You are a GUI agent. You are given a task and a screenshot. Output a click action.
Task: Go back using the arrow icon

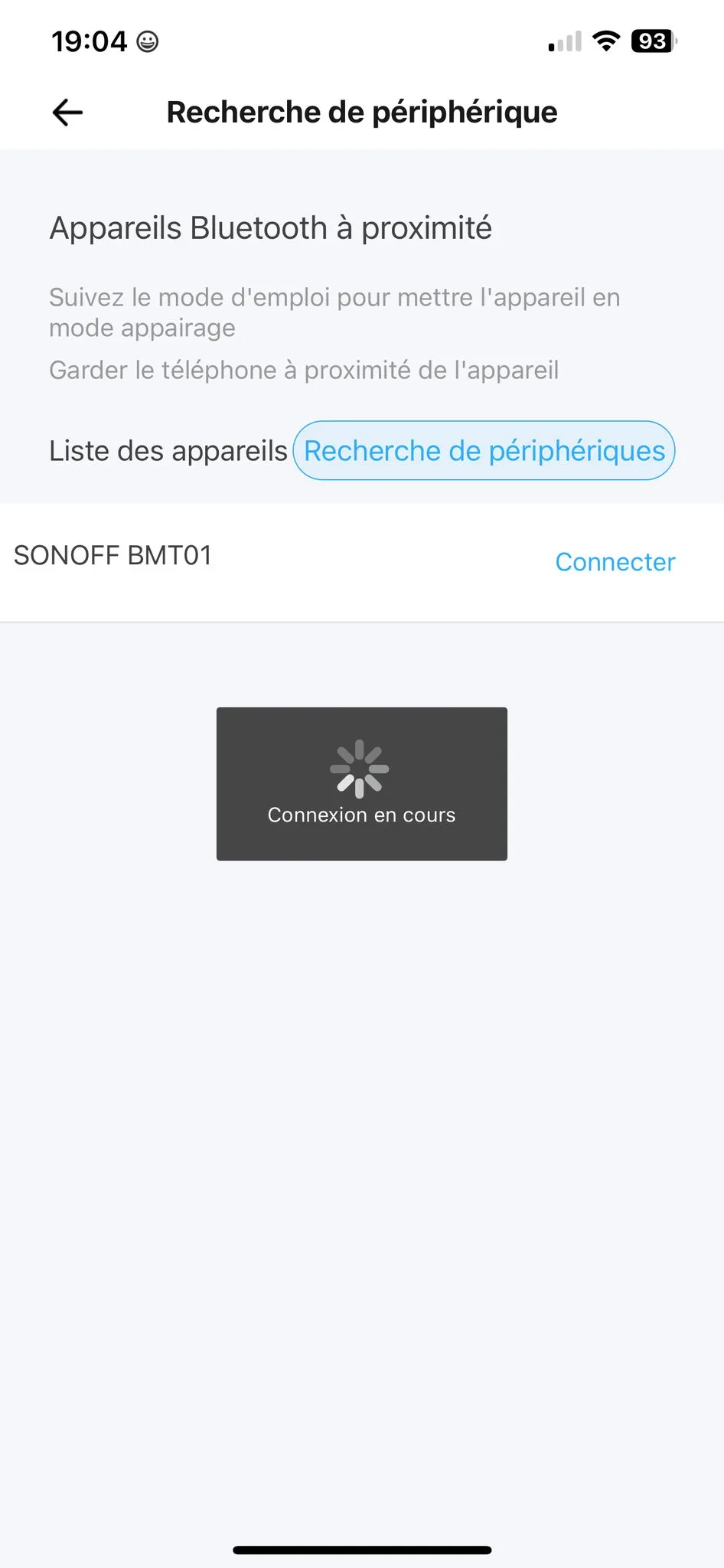pos(67,113)
